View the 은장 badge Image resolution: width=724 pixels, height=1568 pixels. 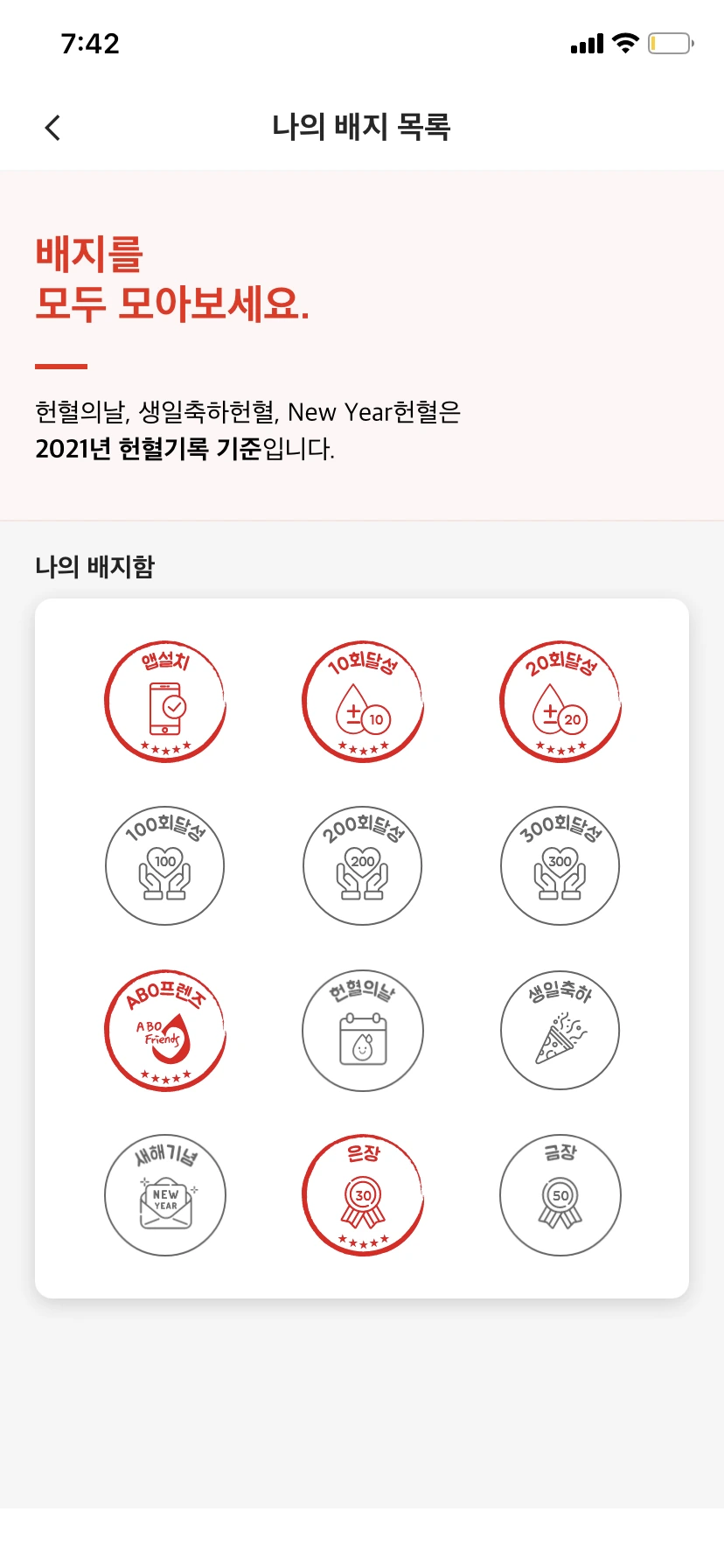[363, 1195]
